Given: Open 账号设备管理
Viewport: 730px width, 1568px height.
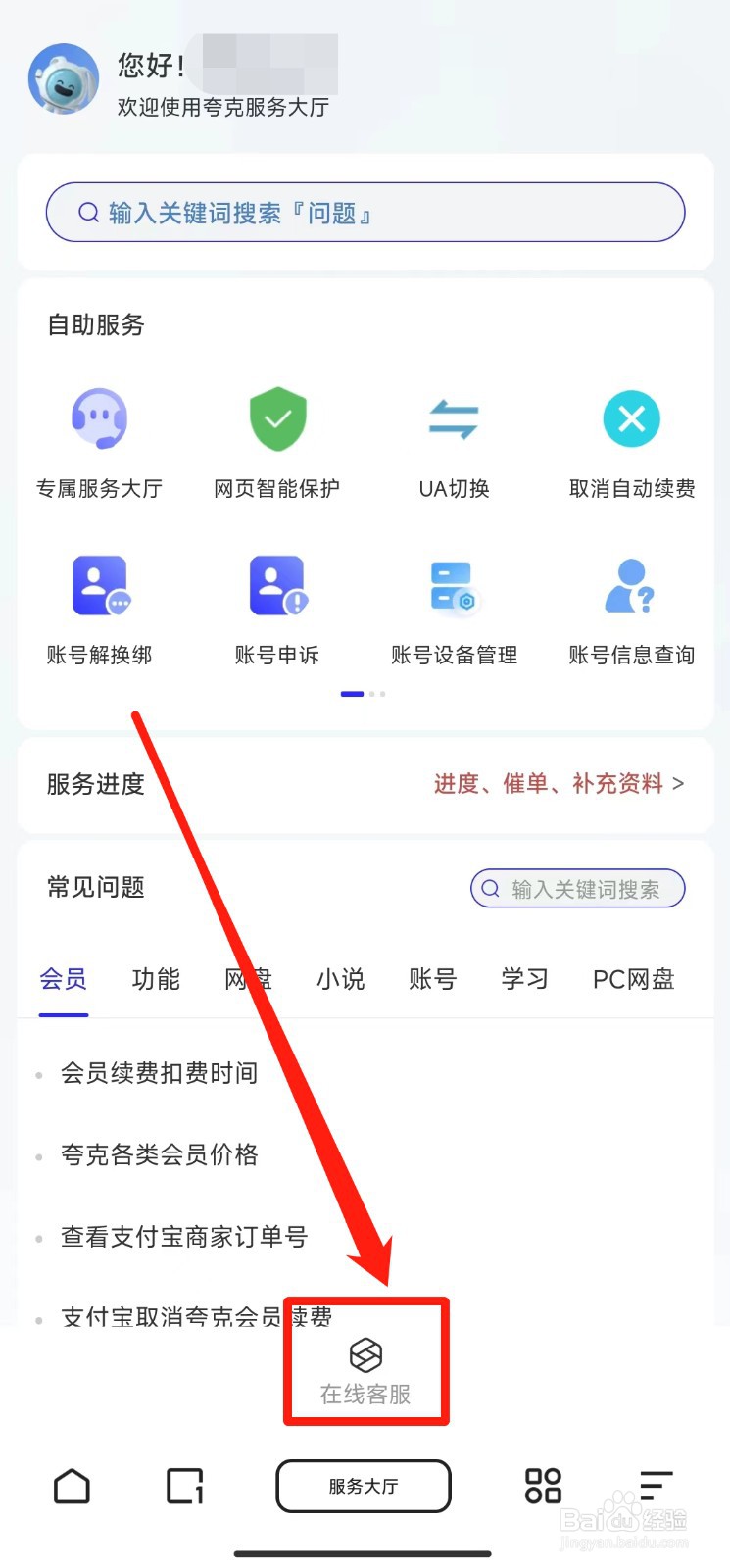Looking at the screenshot, I should coord(454,598).
